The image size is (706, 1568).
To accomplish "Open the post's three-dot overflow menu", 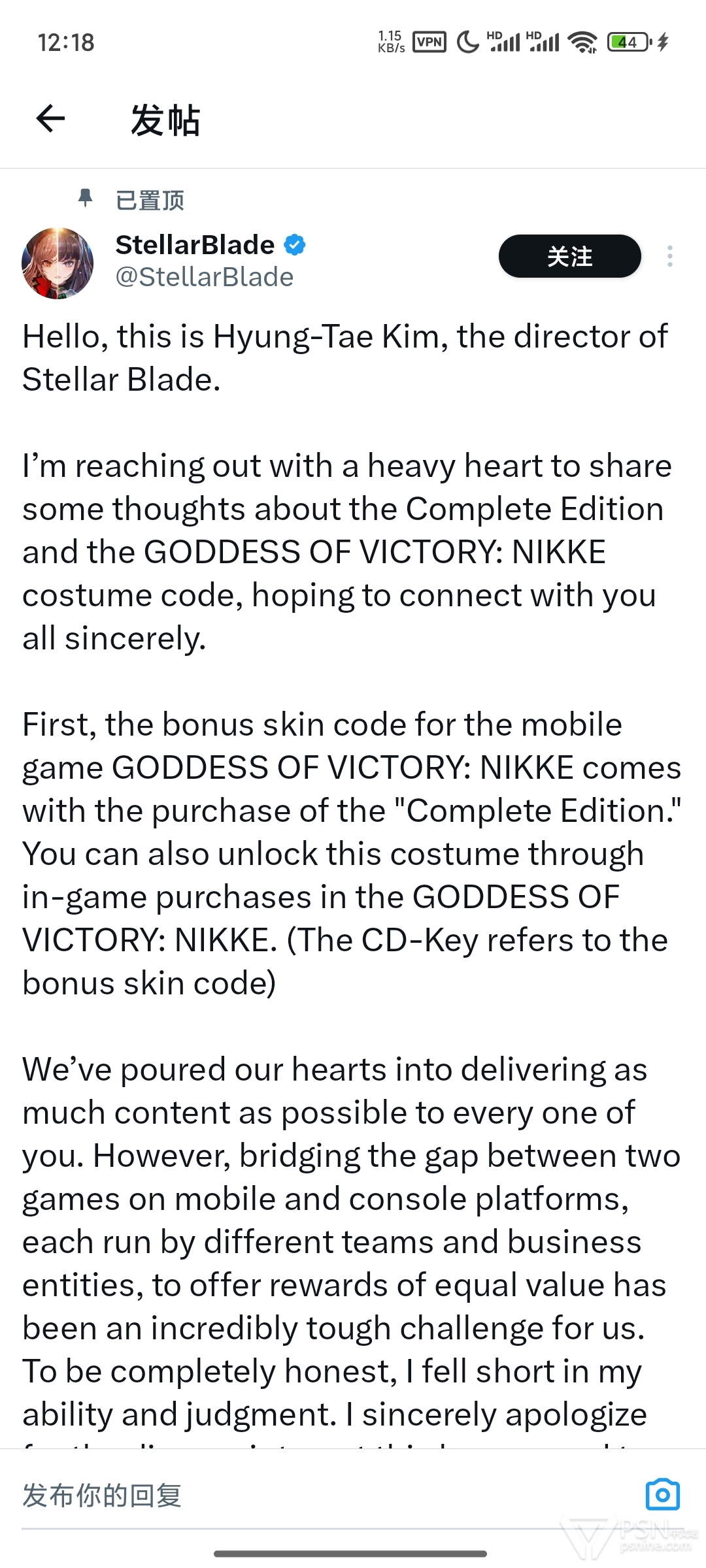I will (x=669, y=256).
